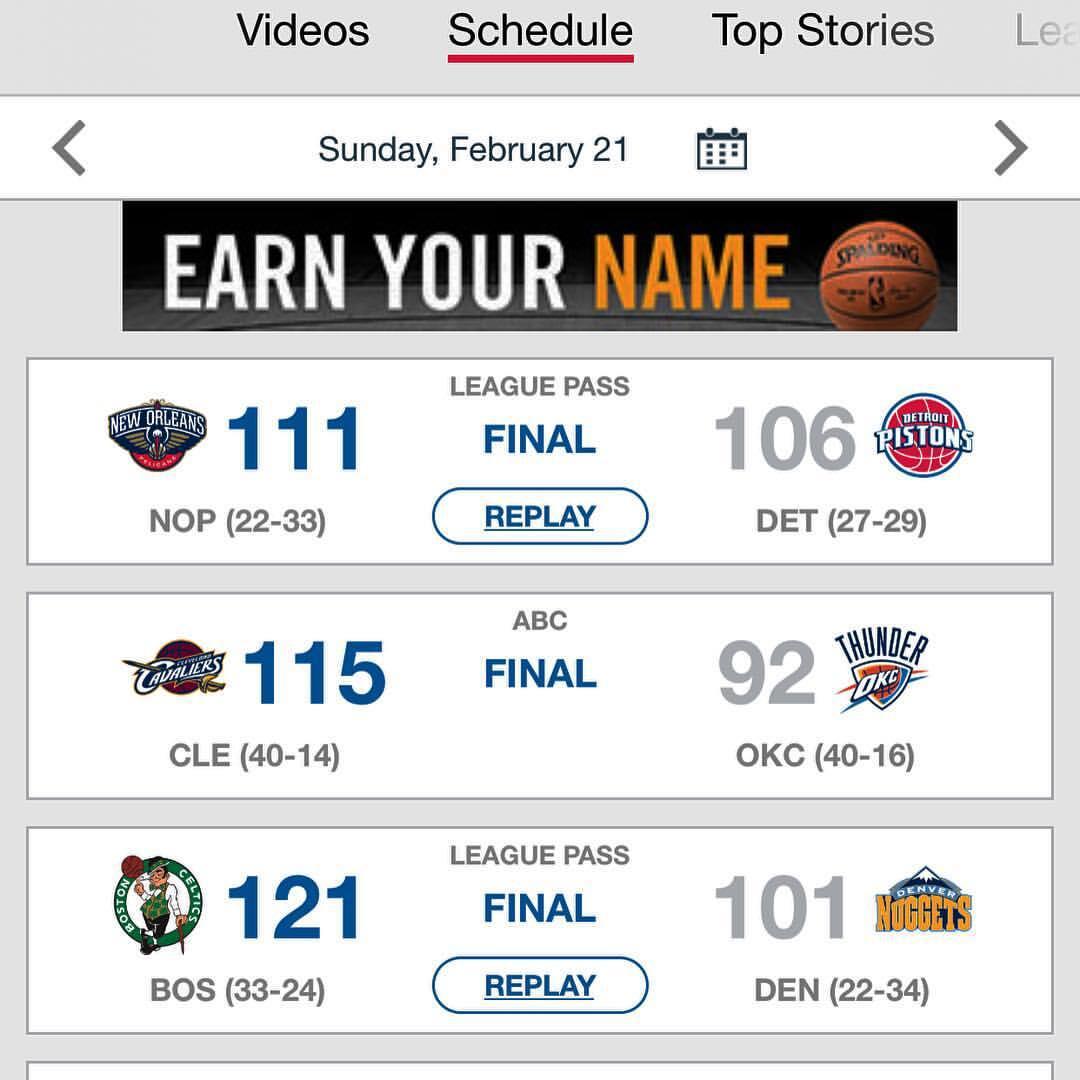This screenshot has height=1080, width=1080.
Task: Open the Earn Your Name Spalding banner
Action: pos(540,266)
